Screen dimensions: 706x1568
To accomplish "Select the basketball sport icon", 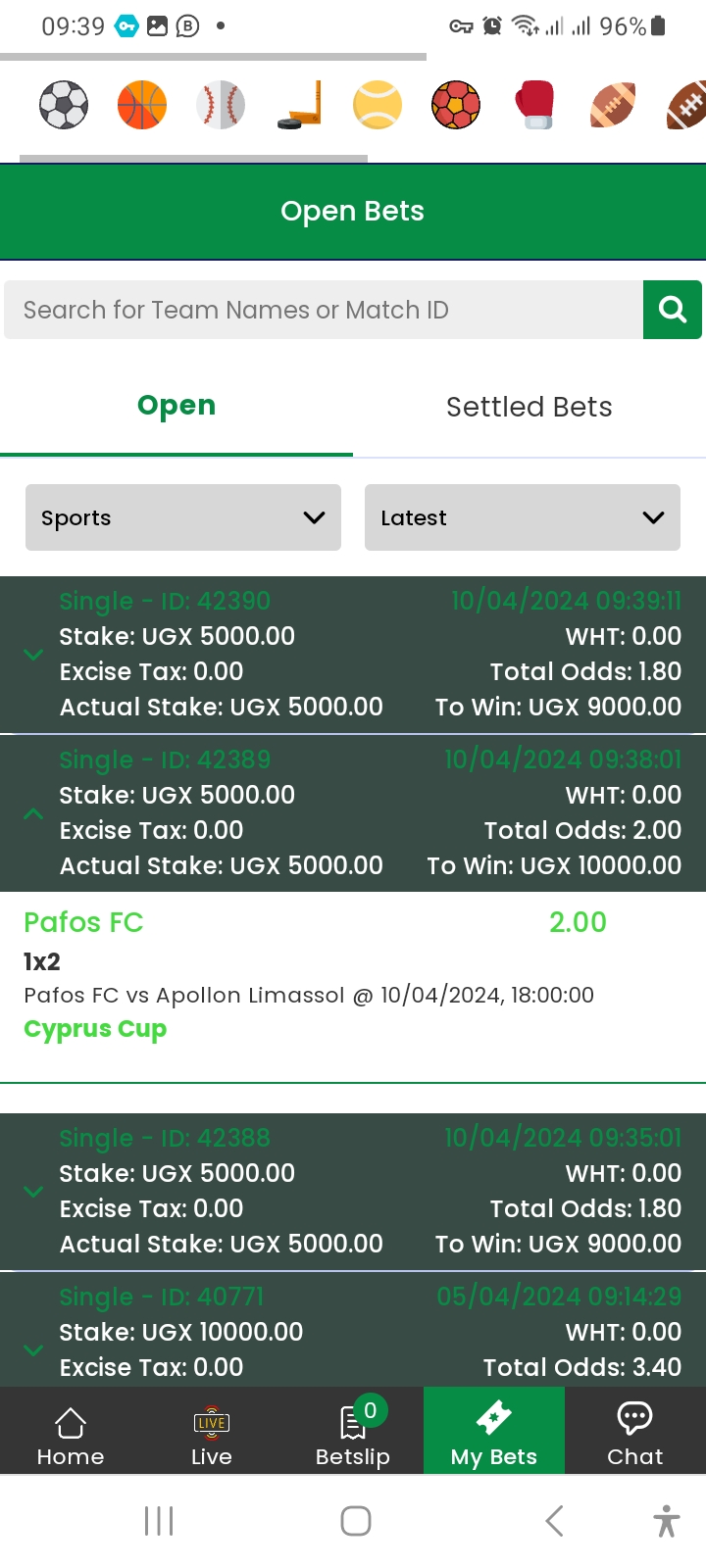I will click(142, 105).
